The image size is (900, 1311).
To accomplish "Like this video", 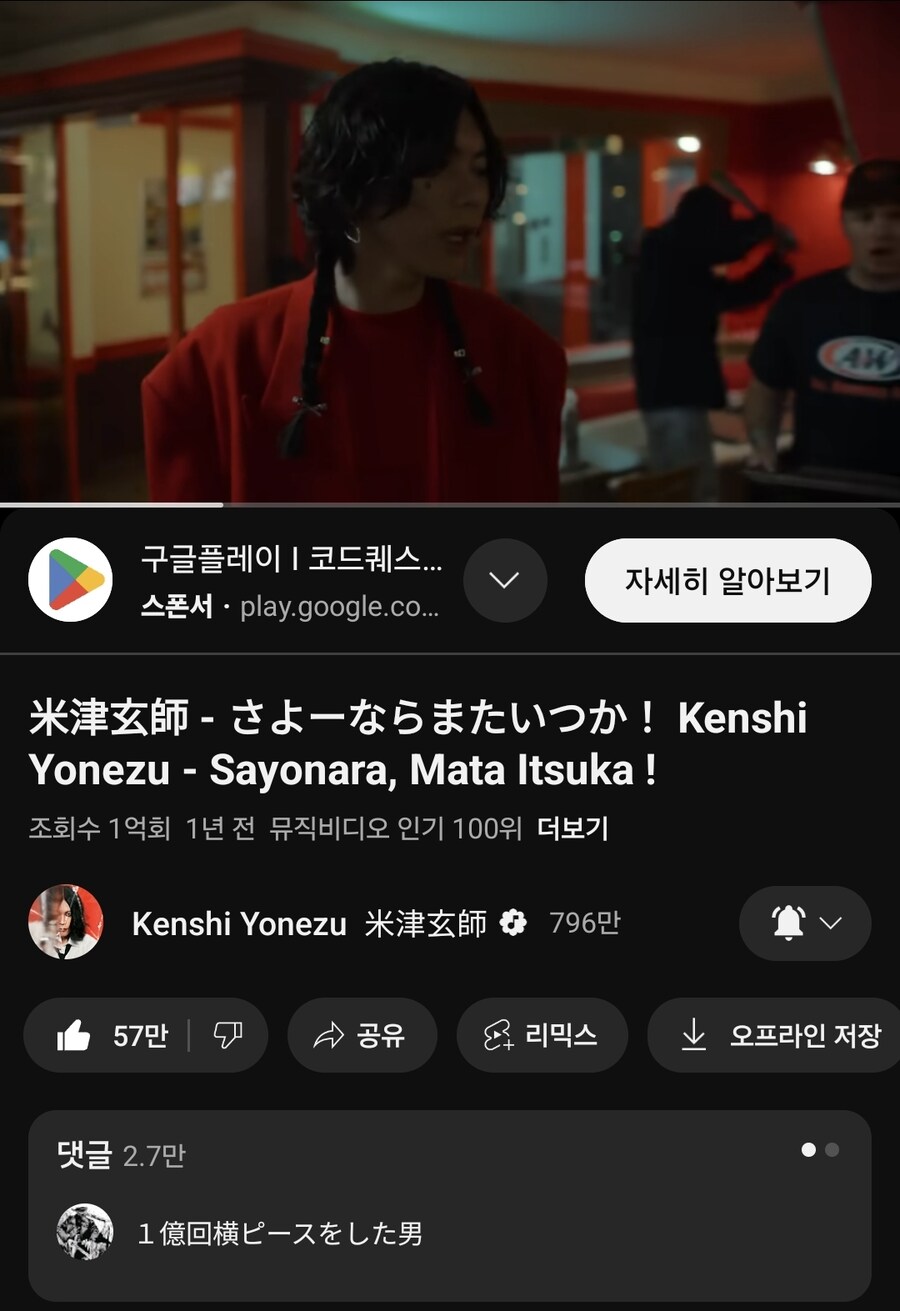I will point(110,1036).
